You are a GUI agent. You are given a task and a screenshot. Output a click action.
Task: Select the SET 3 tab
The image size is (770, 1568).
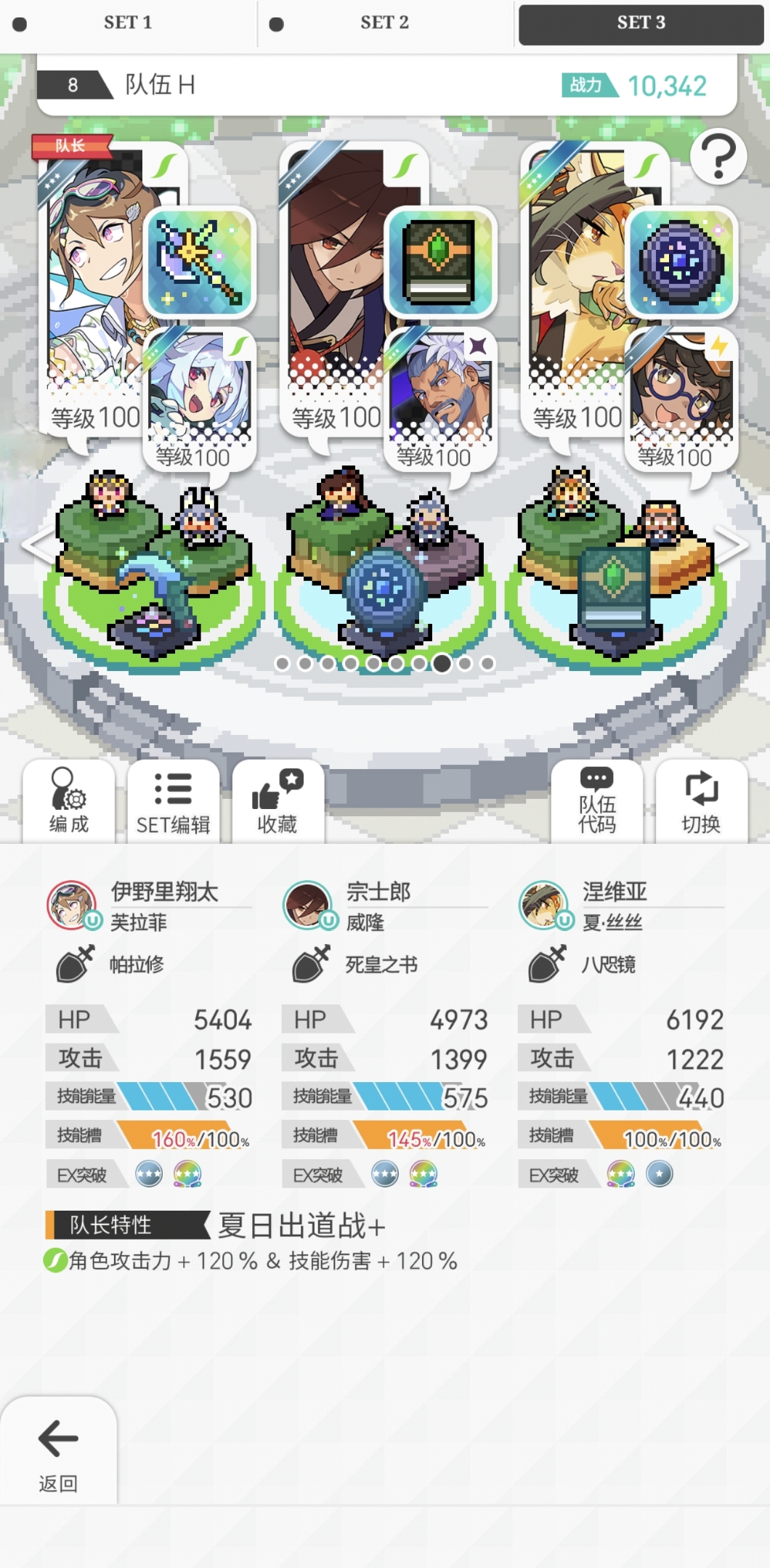click(x=641, y=23)
